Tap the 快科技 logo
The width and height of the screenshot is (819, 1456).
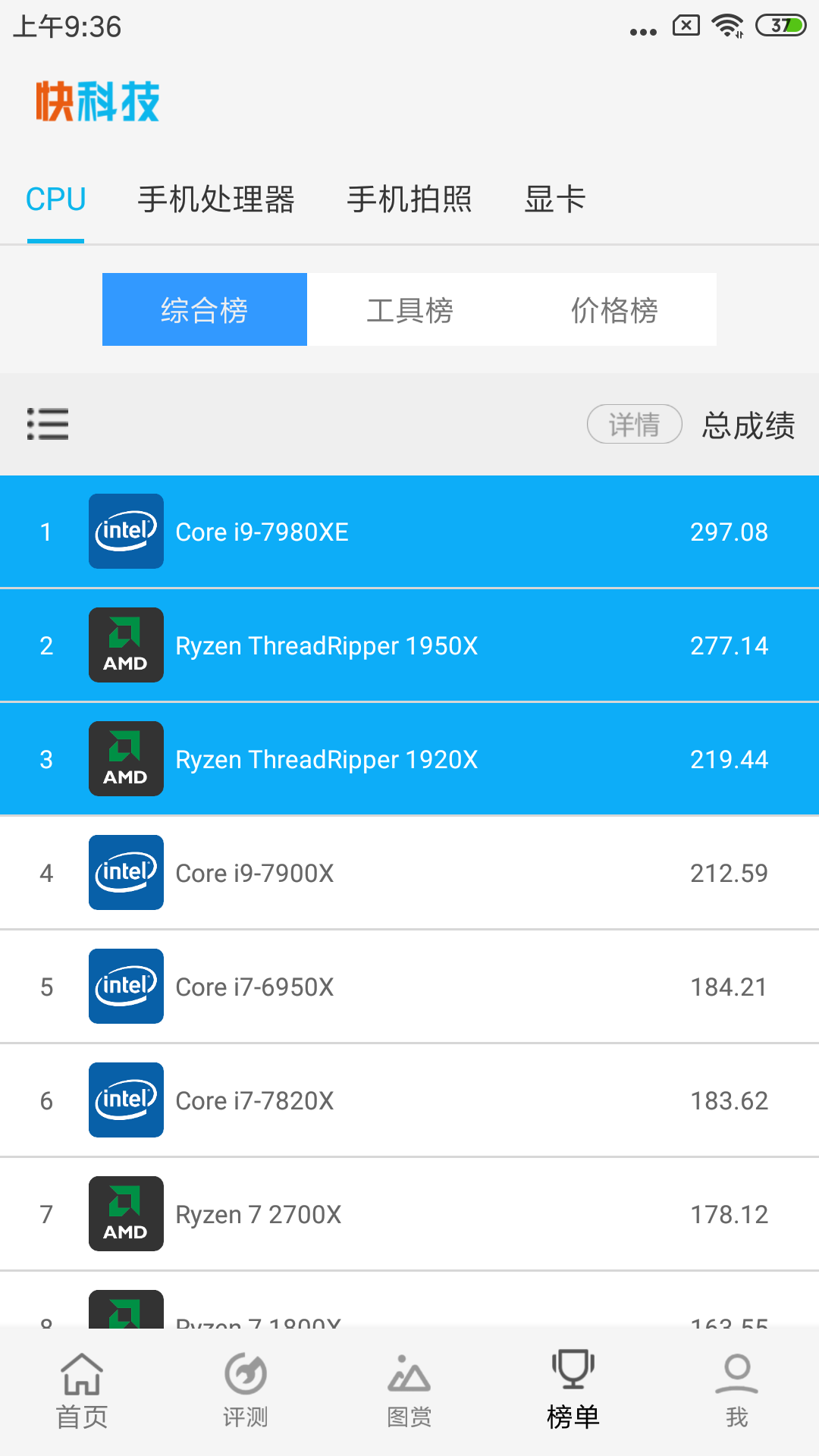96,102
